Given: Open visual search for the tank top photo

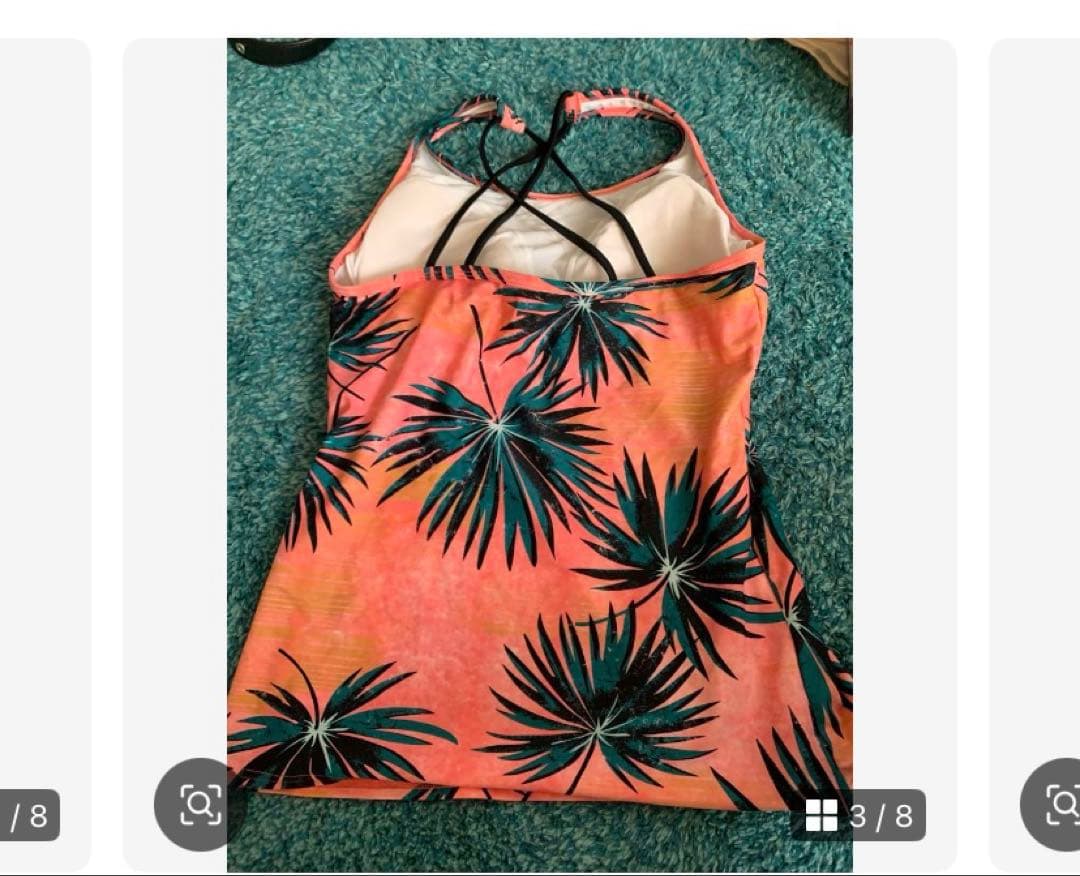Looking at the screenshot, I should (x=200, y=804).
